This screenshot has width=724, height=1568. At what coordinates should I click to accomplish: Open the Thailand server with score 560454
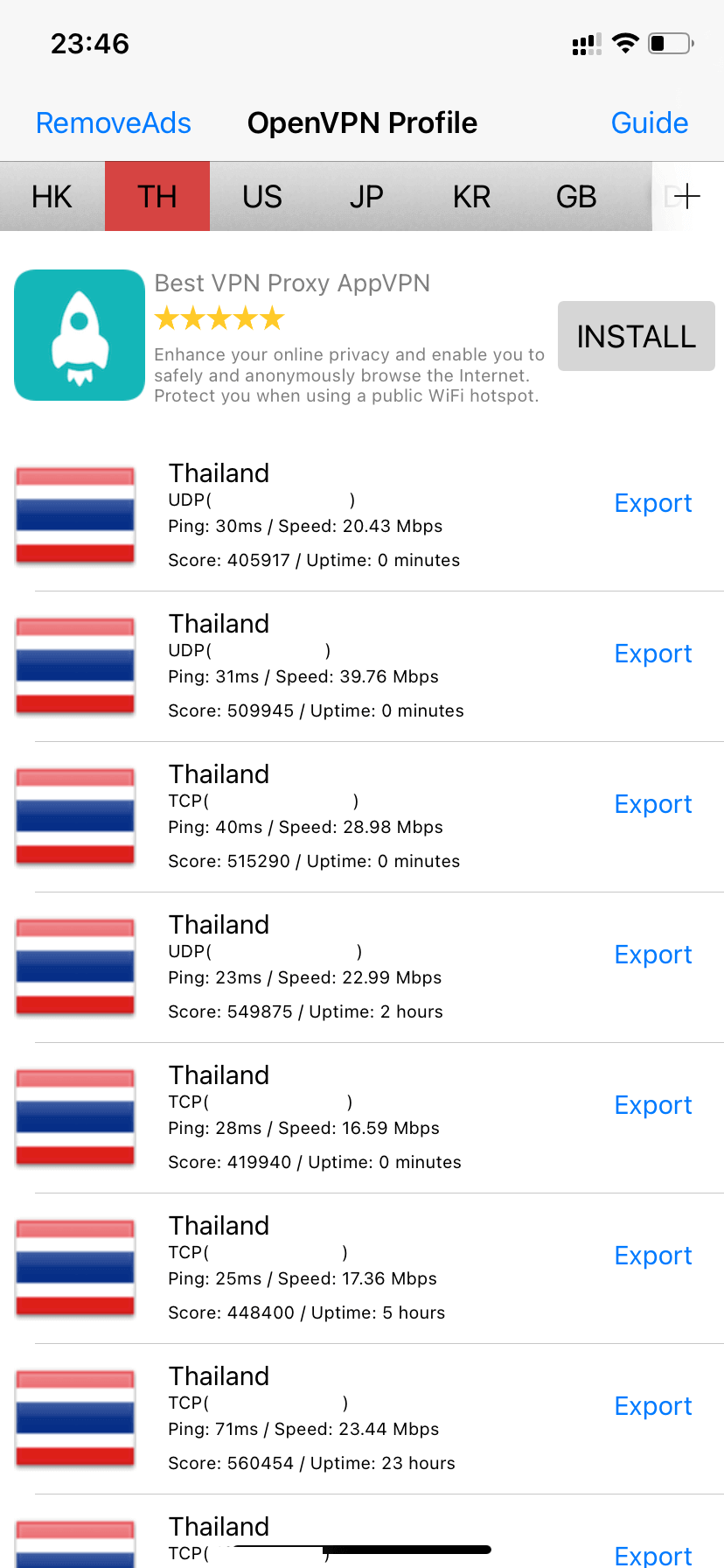pos(350,1418)
